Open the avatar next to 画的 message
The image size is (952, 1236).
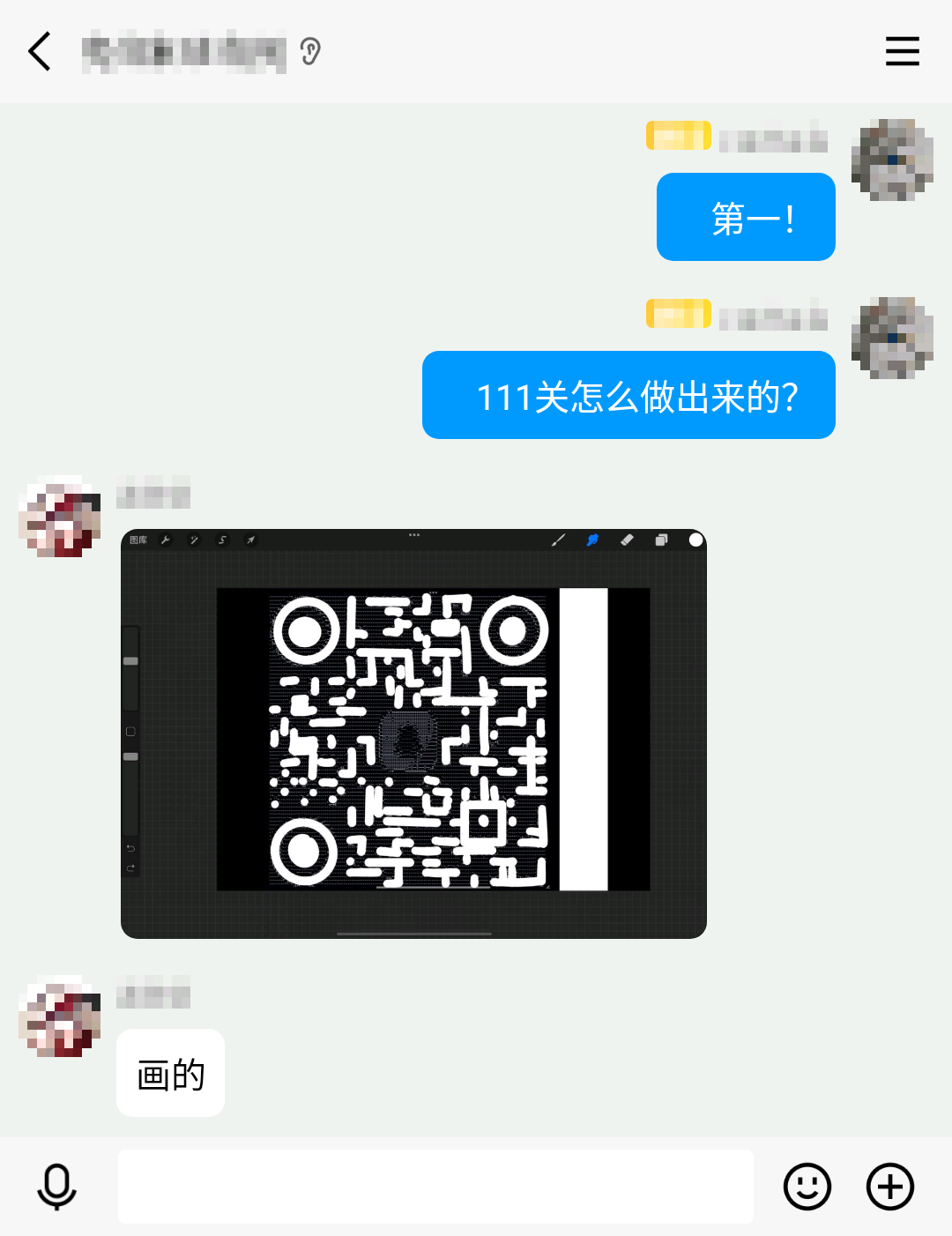(59, 1016)
